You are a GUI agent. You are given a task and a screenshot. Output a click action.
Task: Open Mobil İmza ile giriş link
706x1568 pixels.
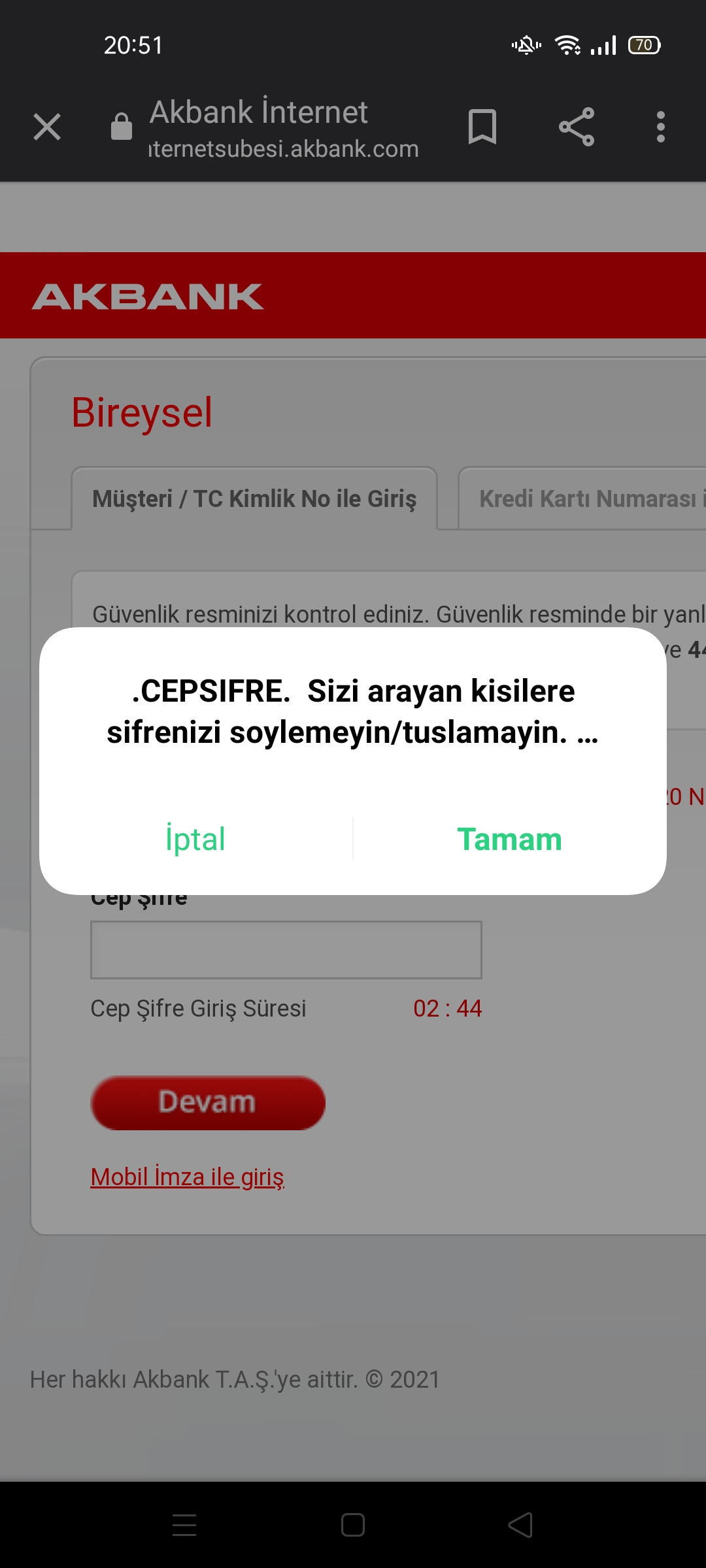pyautogui.click(x=188, y=1177)
